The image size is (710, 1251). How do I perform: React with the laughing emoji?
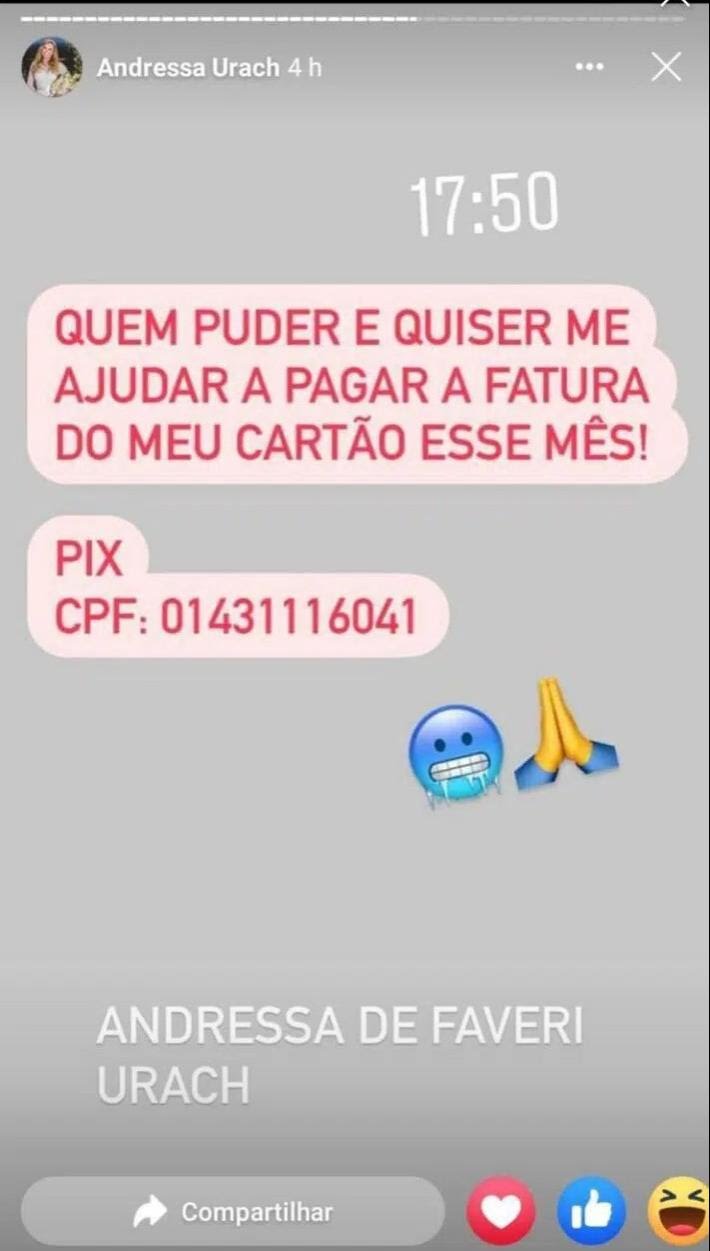click(682, 1212)
